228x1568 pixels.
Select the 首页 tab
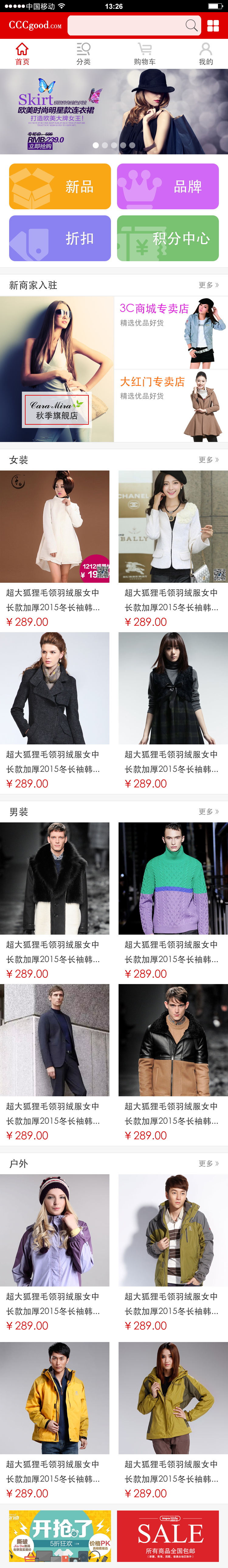pos(22,54)
